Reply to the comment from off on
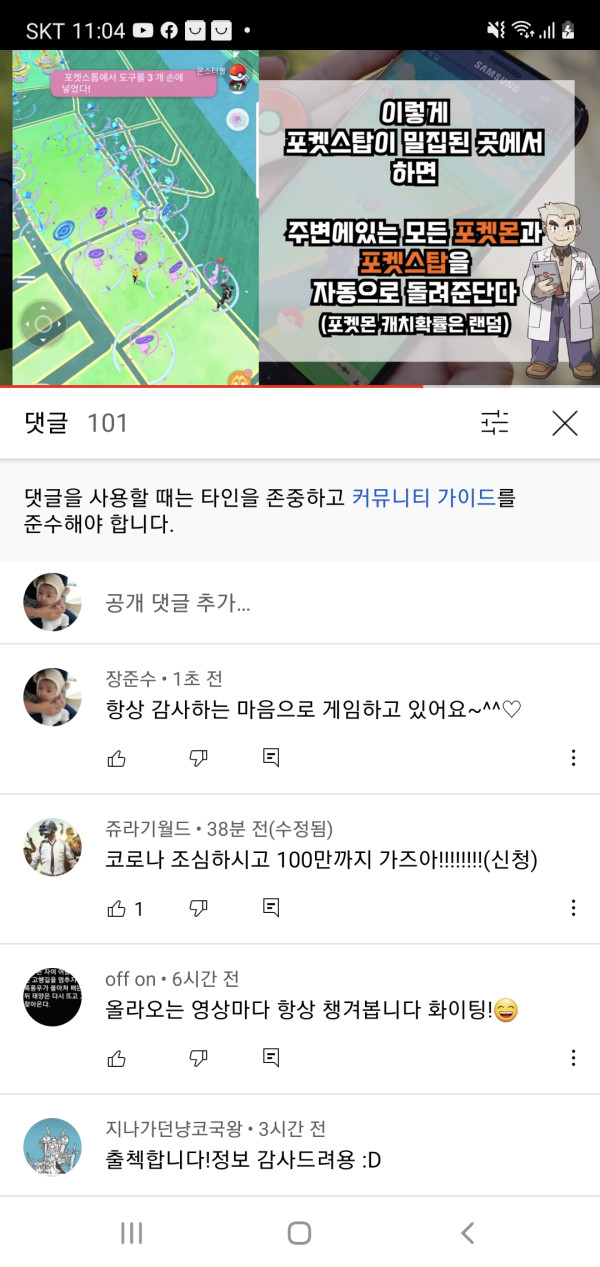This screenshot has height=1267, width=600. tap(271, 1057)
